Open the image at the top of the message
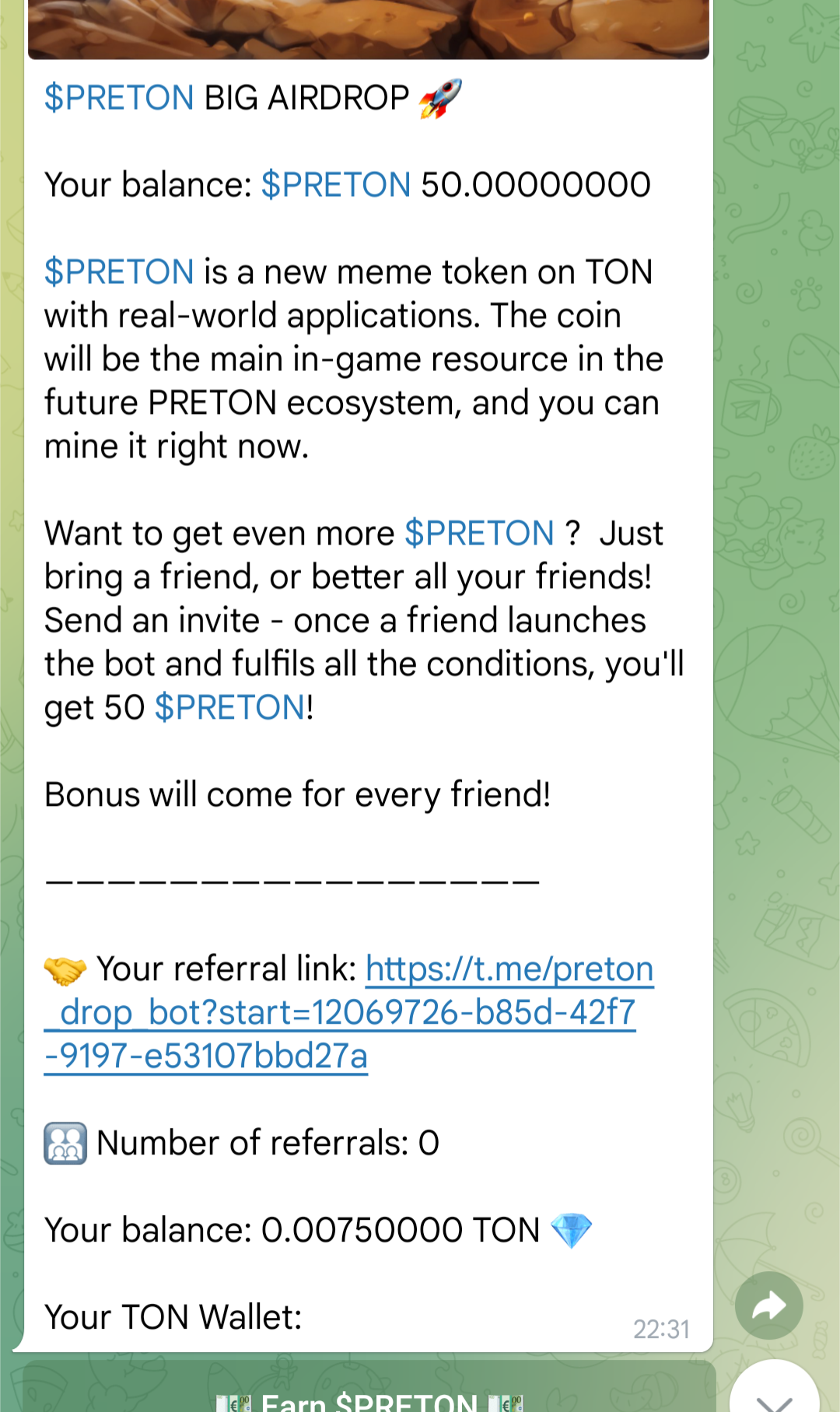The width and height of the screenshot is (840, 1412). pos(369,29)
